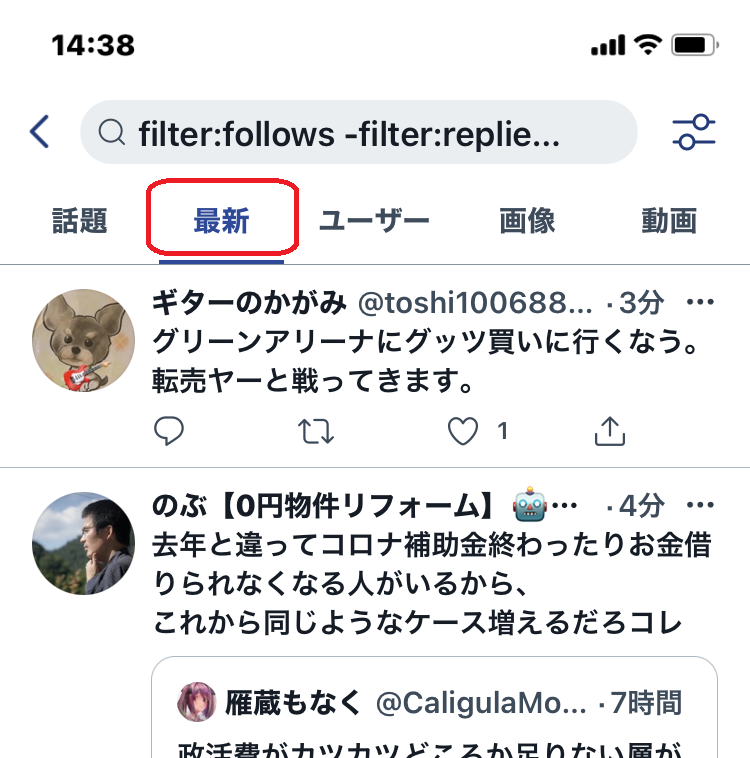Screen dimensions: 750x758
Task: Switch to the 話題 tab
Action: pyautogui.click(x=79, y=221)
